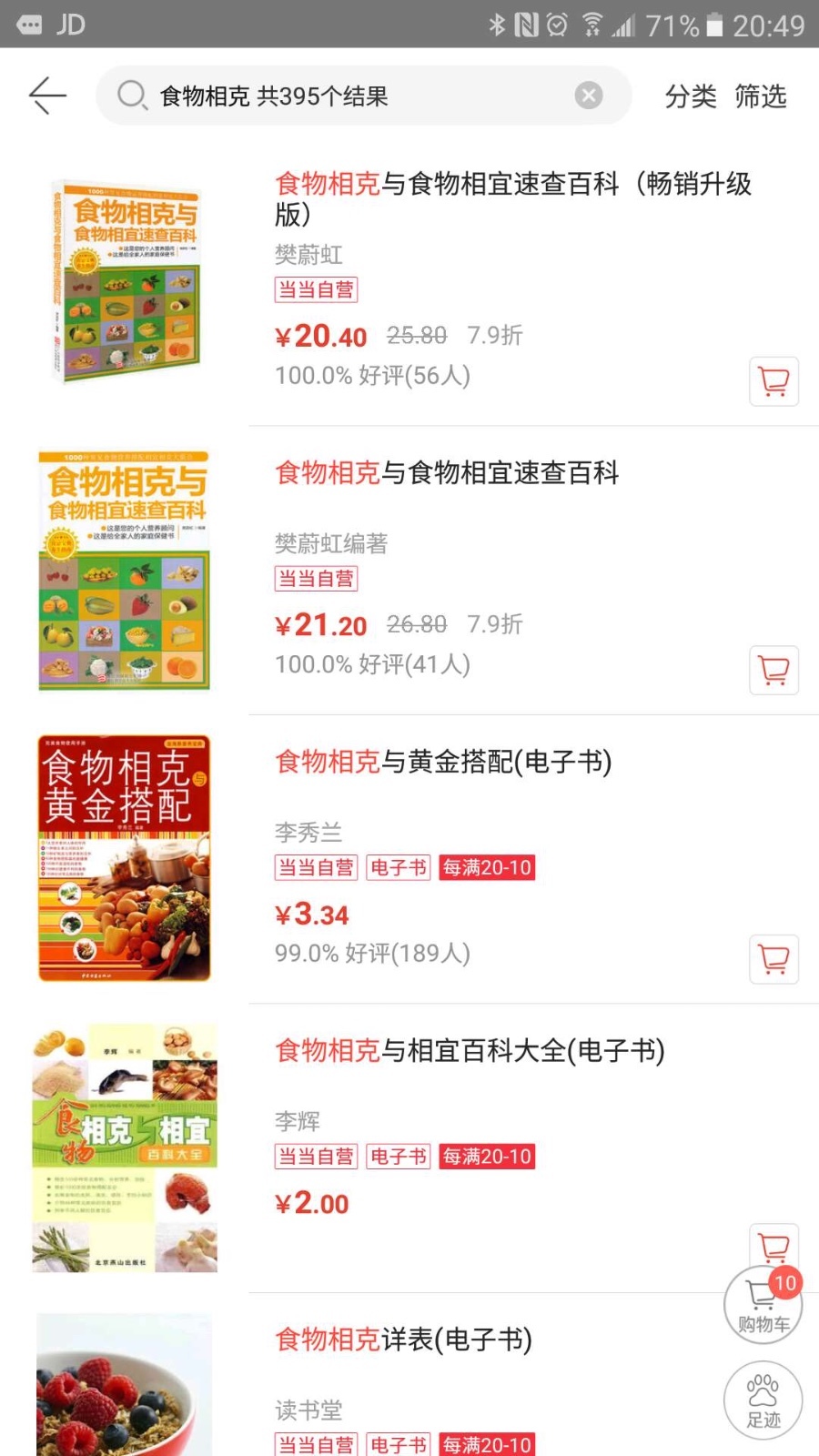This screenshot has width=819, height=1456.
Task: Open 食物相克与食物相宜速查百科（畅销升级版）result
Action: (512, 198)
